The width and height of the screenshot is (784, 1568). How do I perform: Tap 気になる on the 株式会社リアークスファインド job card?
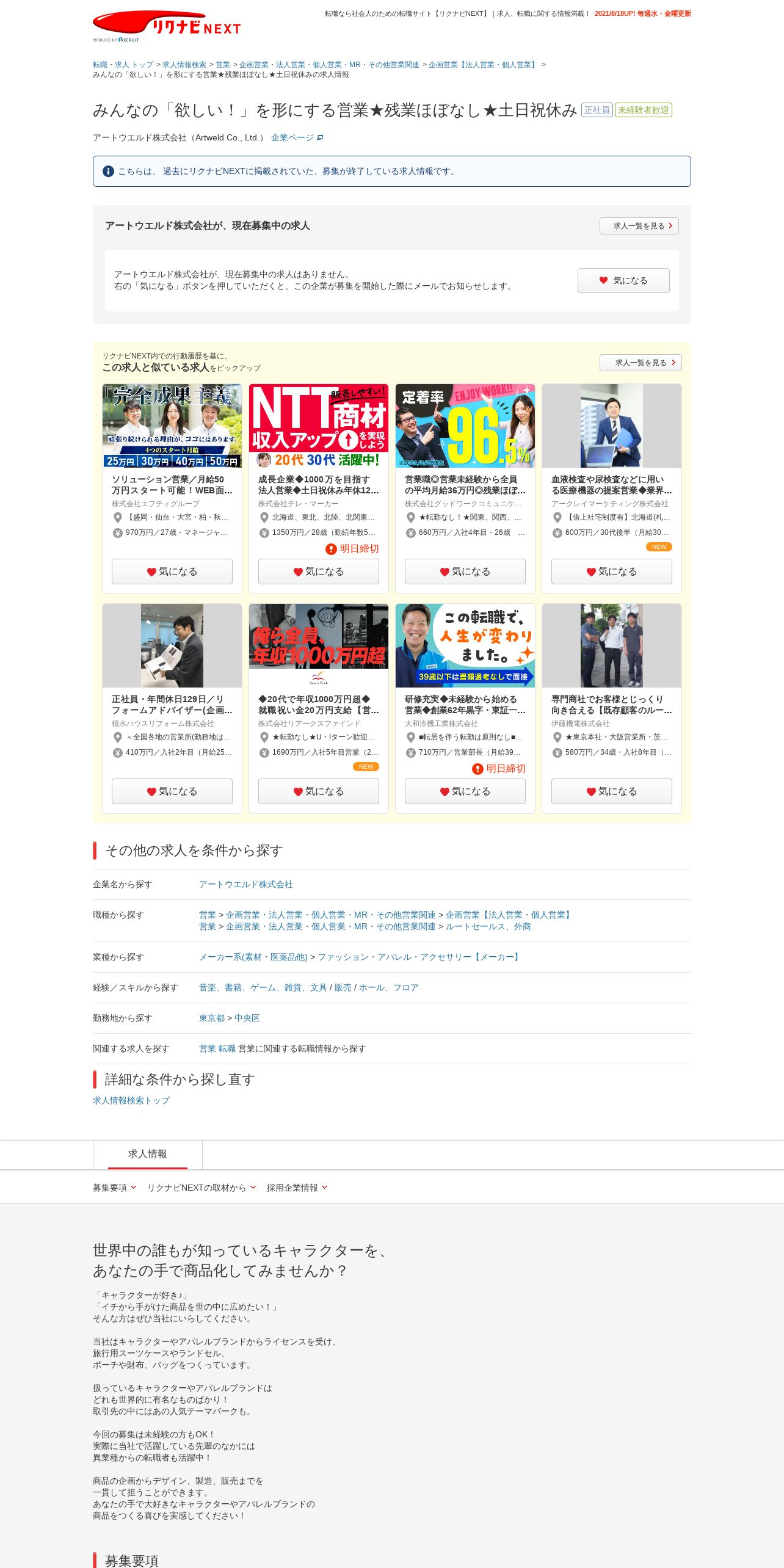point(318,791)
